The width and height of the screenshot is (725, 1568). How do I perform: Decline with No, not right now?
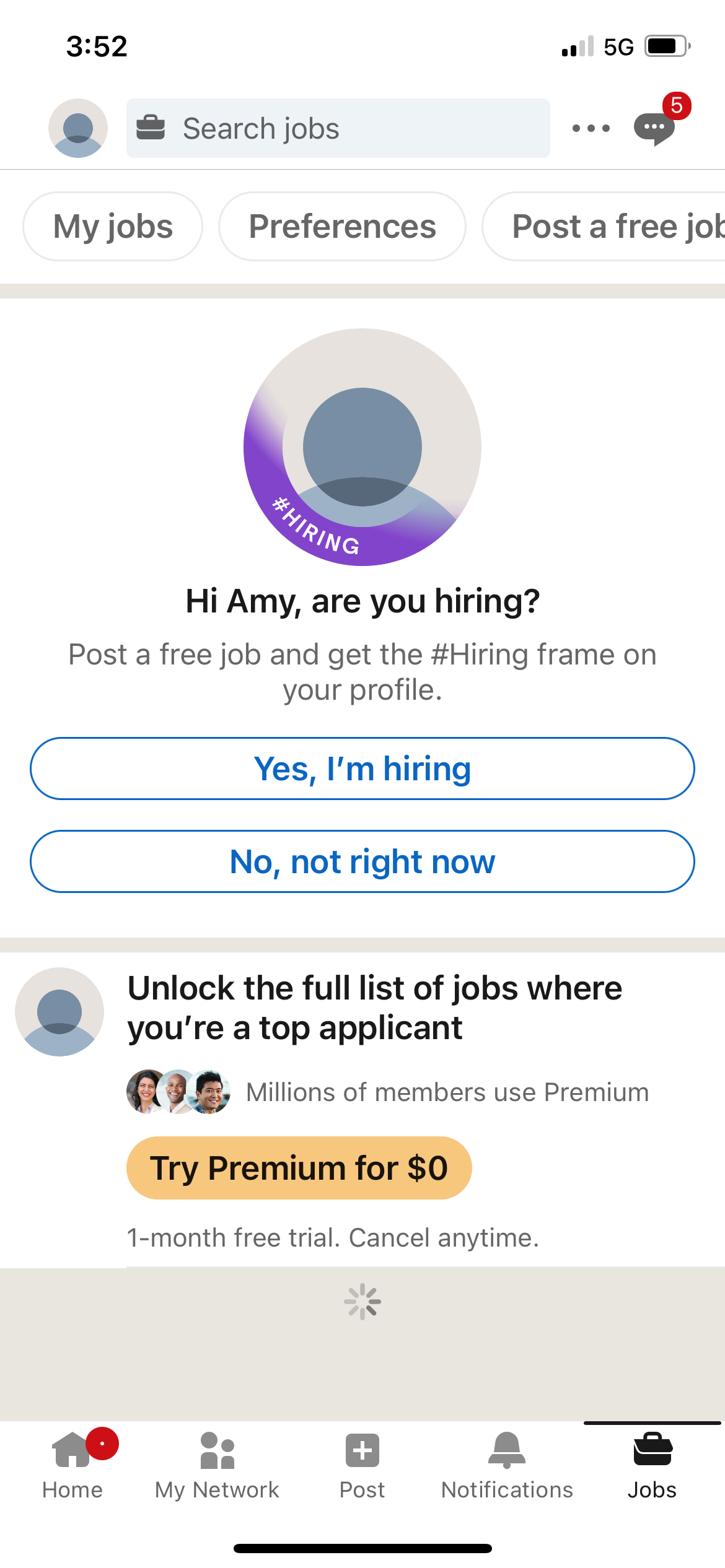click(x=362, y=861)
